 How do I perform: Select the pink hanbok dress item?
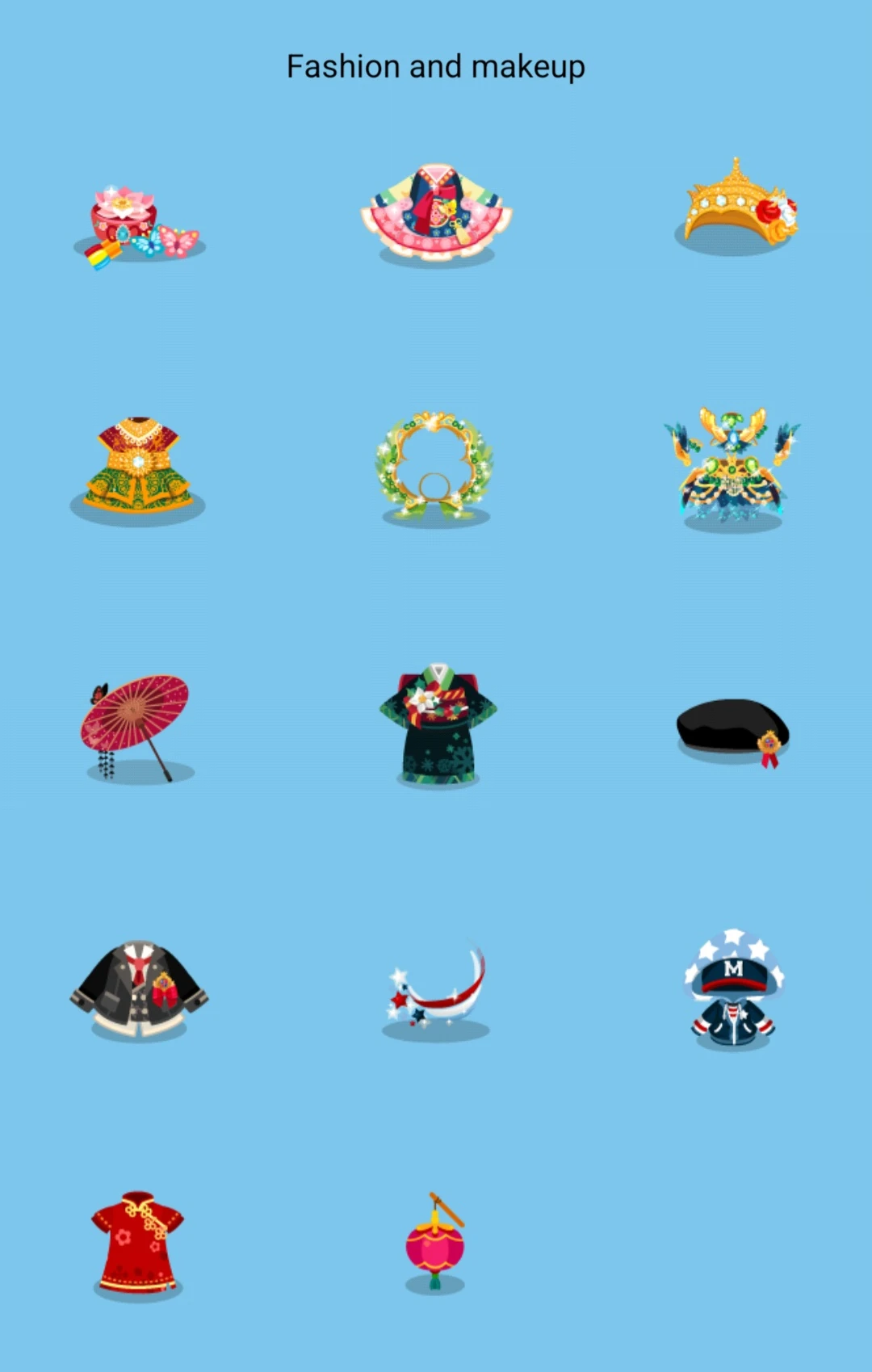[x=436, y=210]
